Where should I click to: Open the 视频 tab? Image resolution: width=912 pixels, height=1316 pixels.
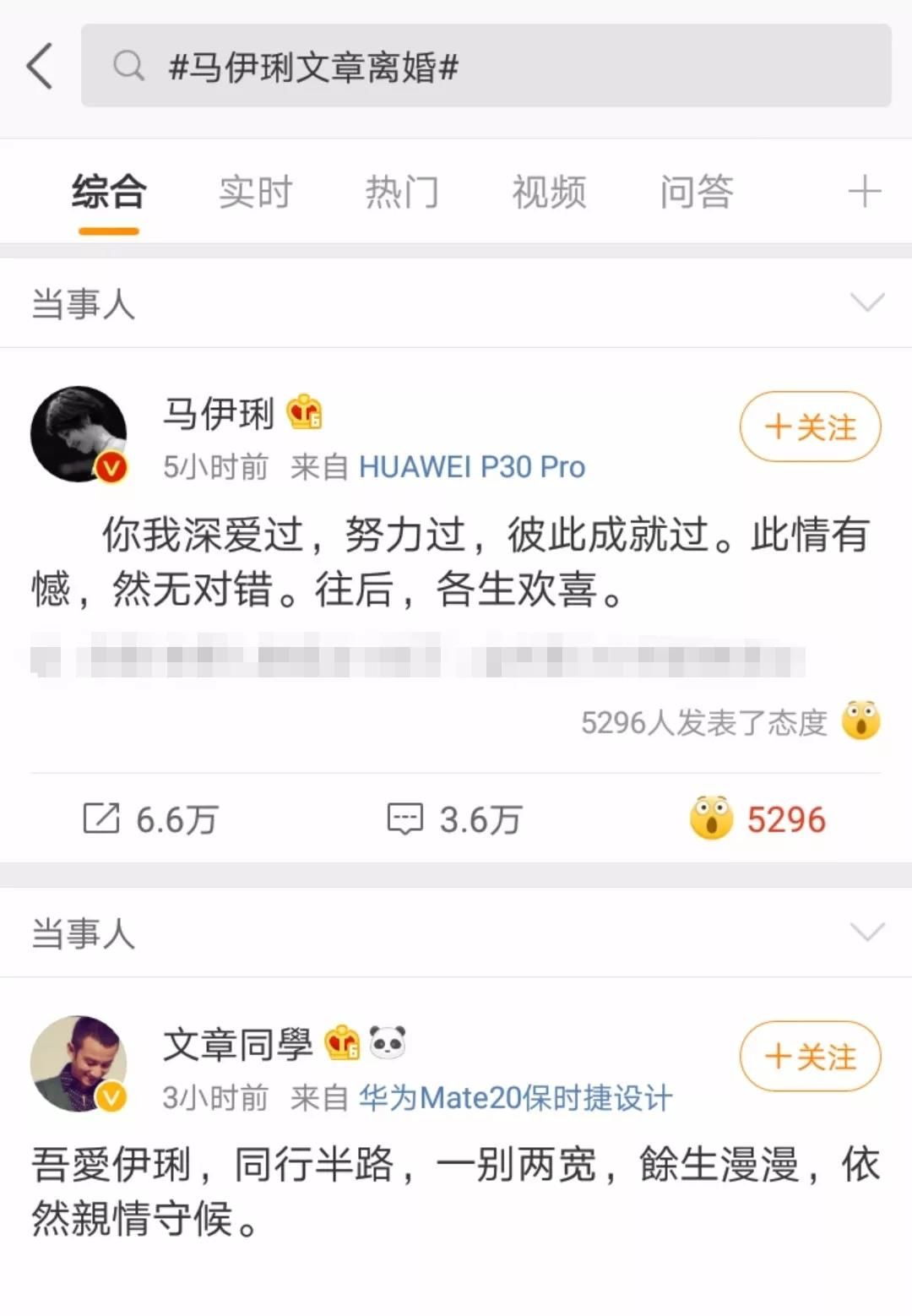point(549,193)
